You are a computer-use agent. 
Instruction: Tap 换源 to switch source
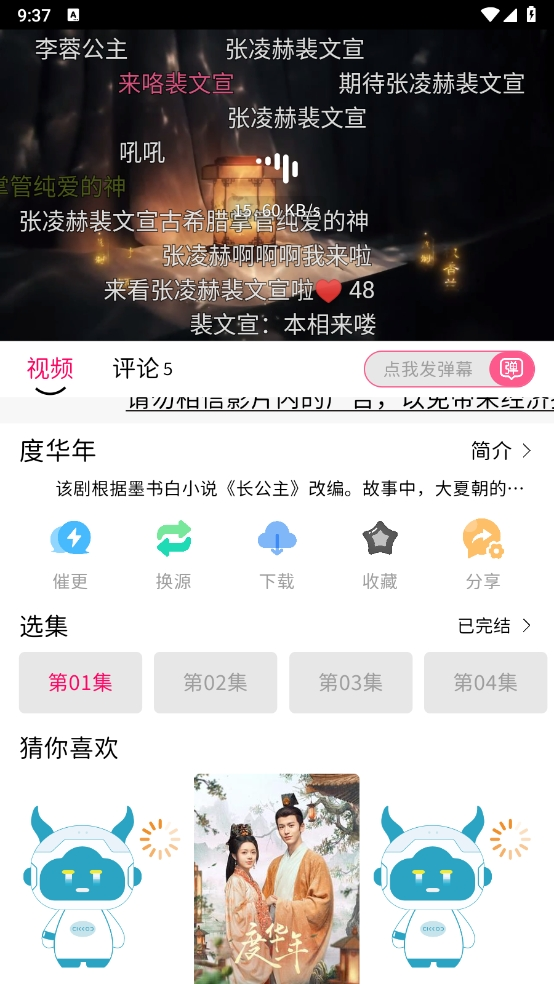tap(173, 554)
